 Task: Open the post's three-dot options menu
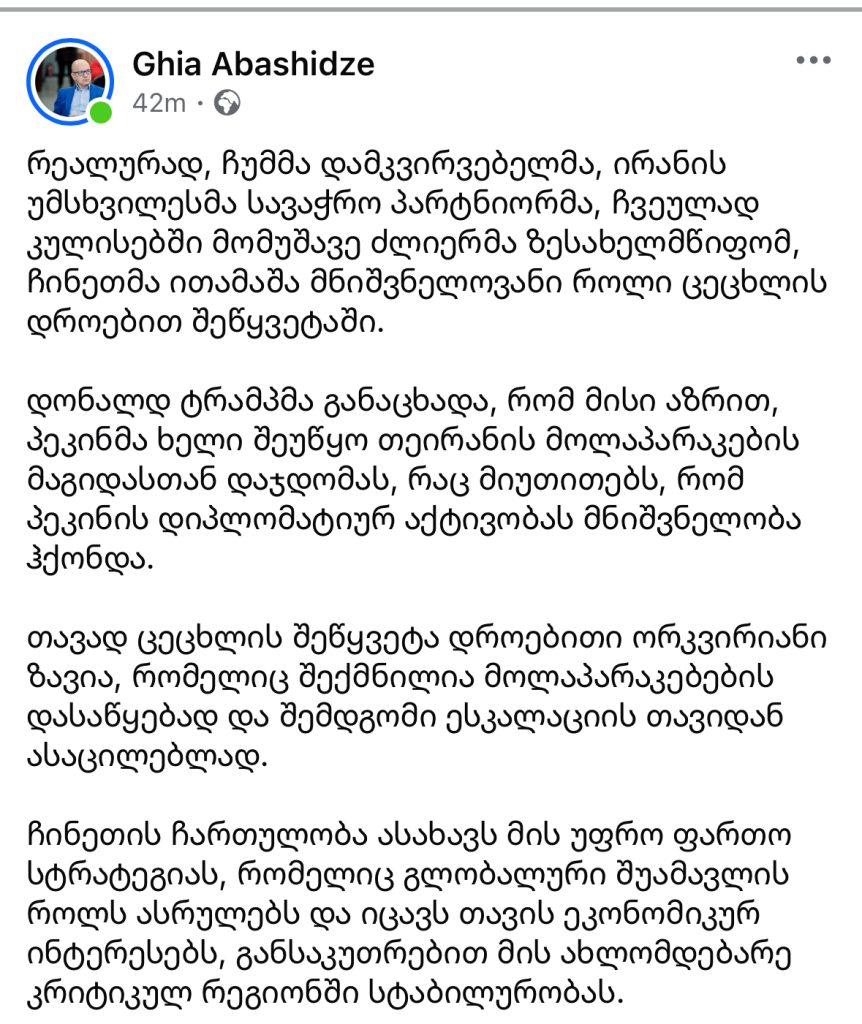tap(813, 61)
